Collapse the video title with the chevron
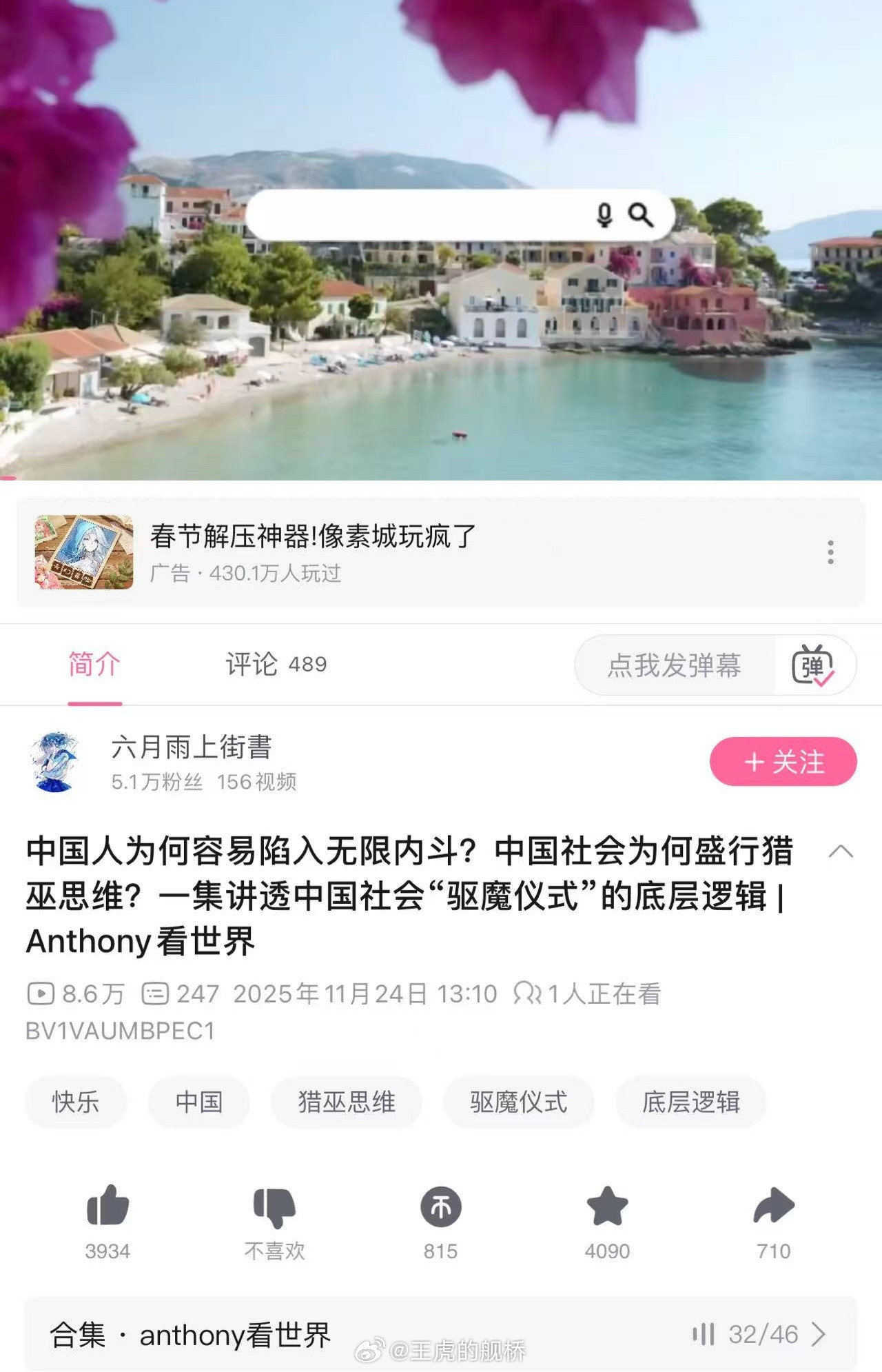The width and height of the screenshot is (882, 1372). tap(840, 853)
